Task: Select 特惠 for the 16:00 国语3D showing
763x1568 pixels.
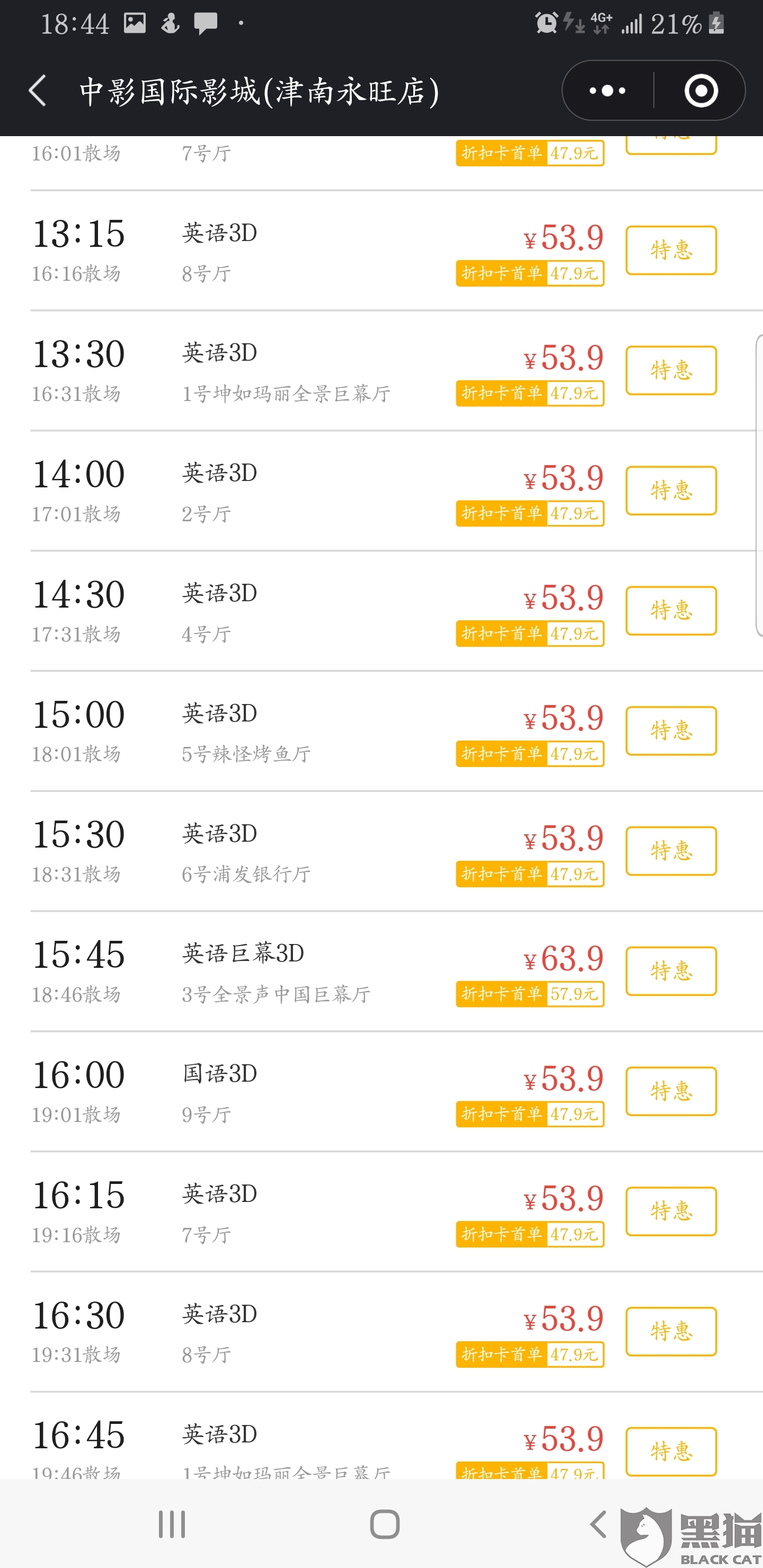Action: tap(670, 1091)
